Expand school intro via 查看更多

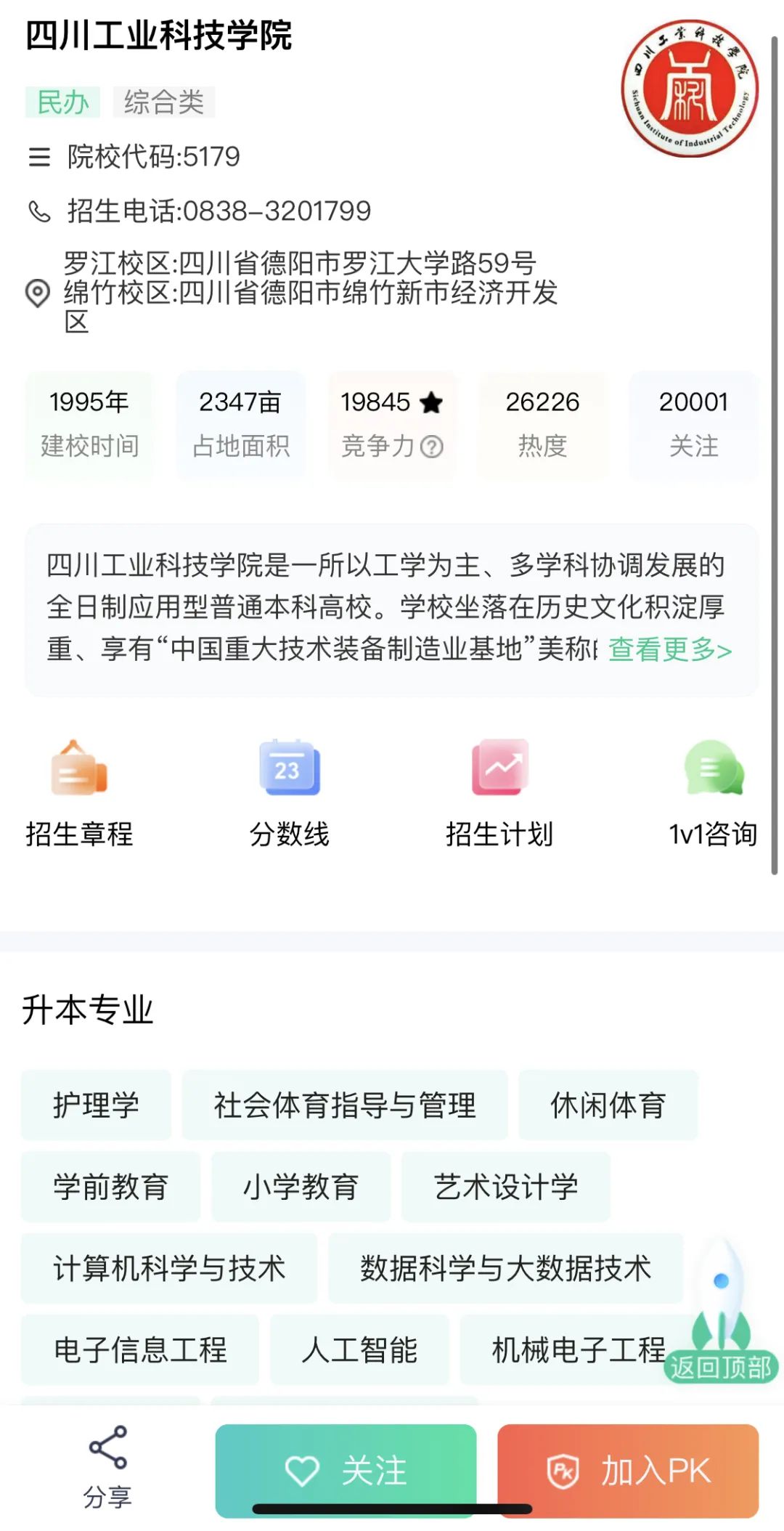[669, 649]
